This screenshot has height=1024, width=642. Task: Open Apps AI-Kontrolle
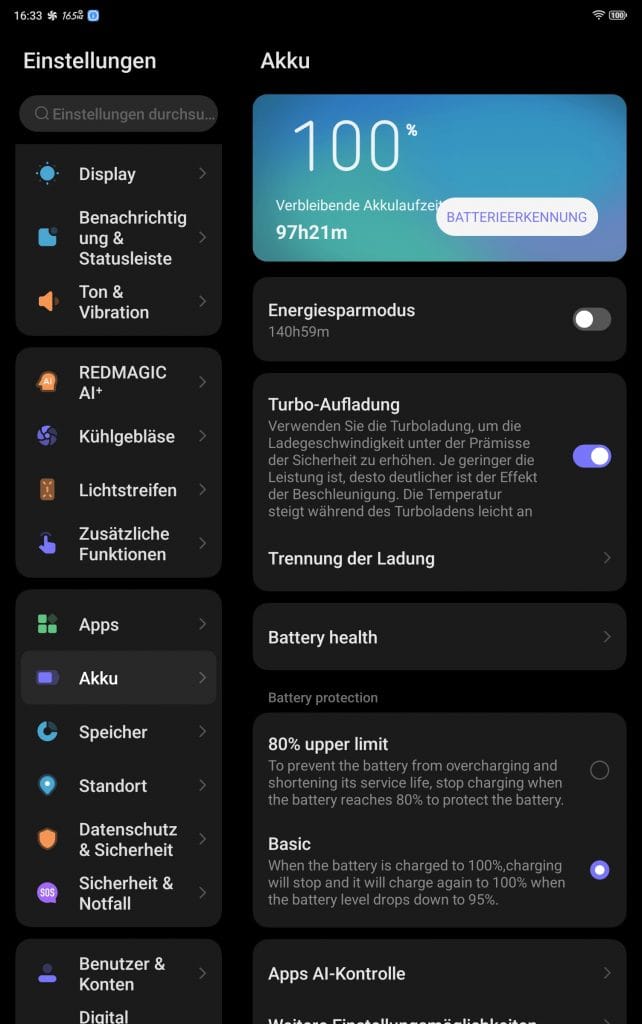tap(438, 974)
